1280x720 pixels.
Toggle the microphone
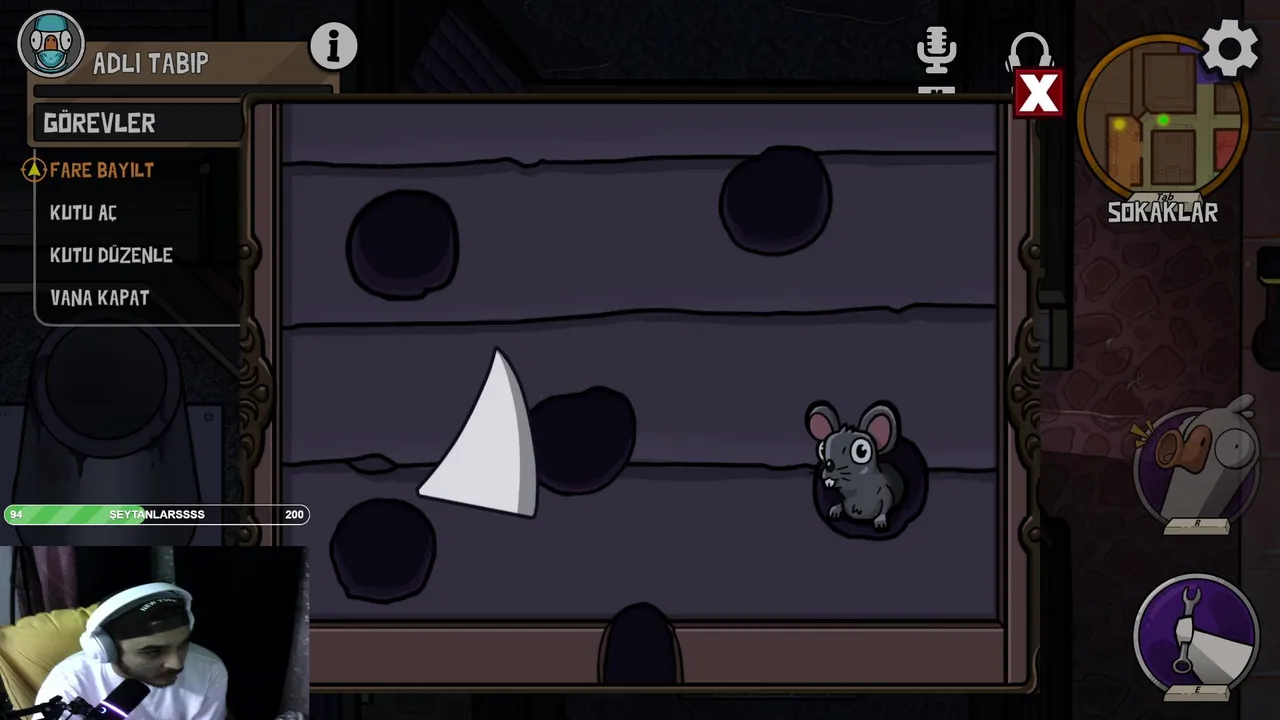pyautogui.click(x=936, y=50)
